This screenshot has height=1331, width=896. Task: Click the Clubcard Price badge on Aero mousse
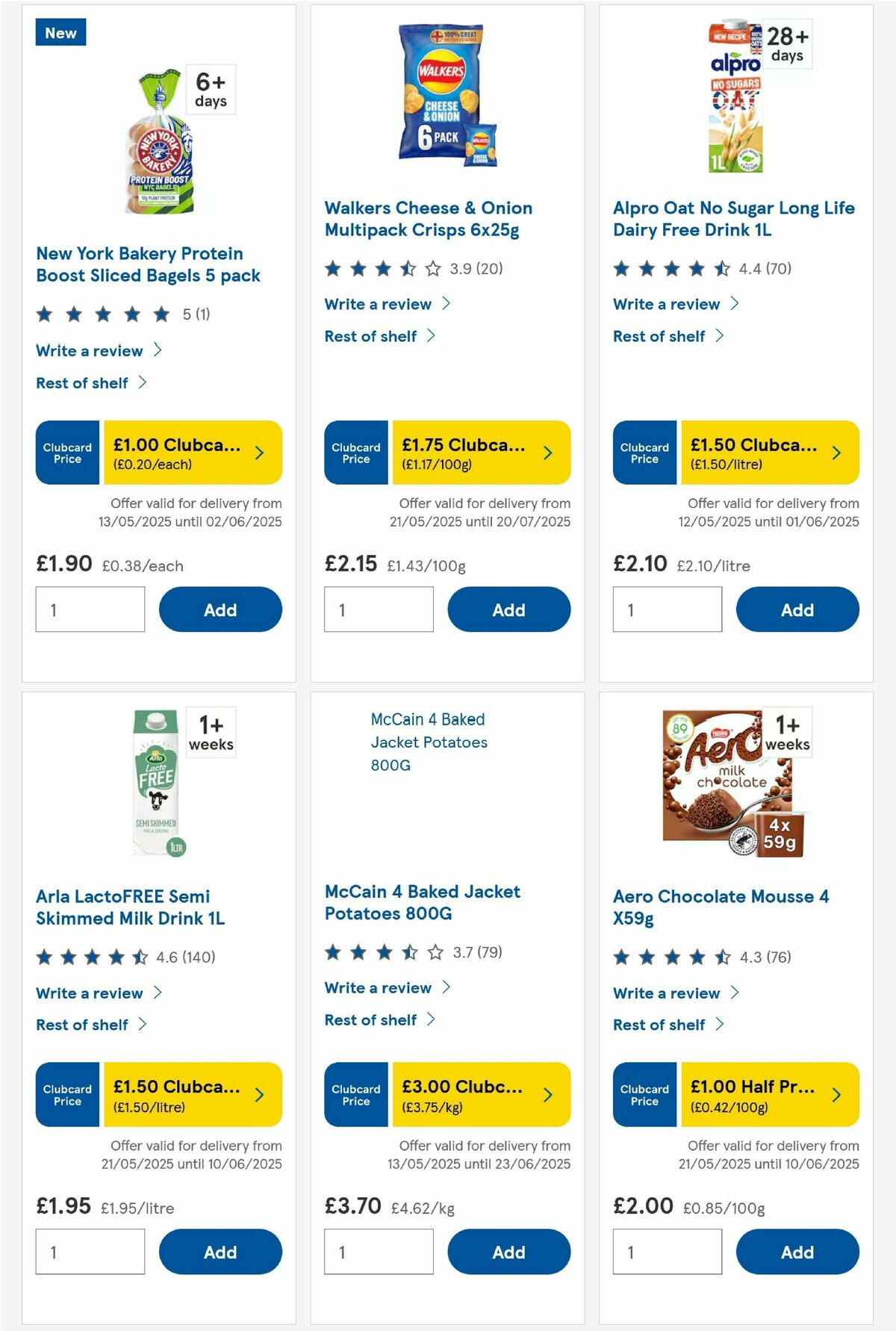(644, 1095)
